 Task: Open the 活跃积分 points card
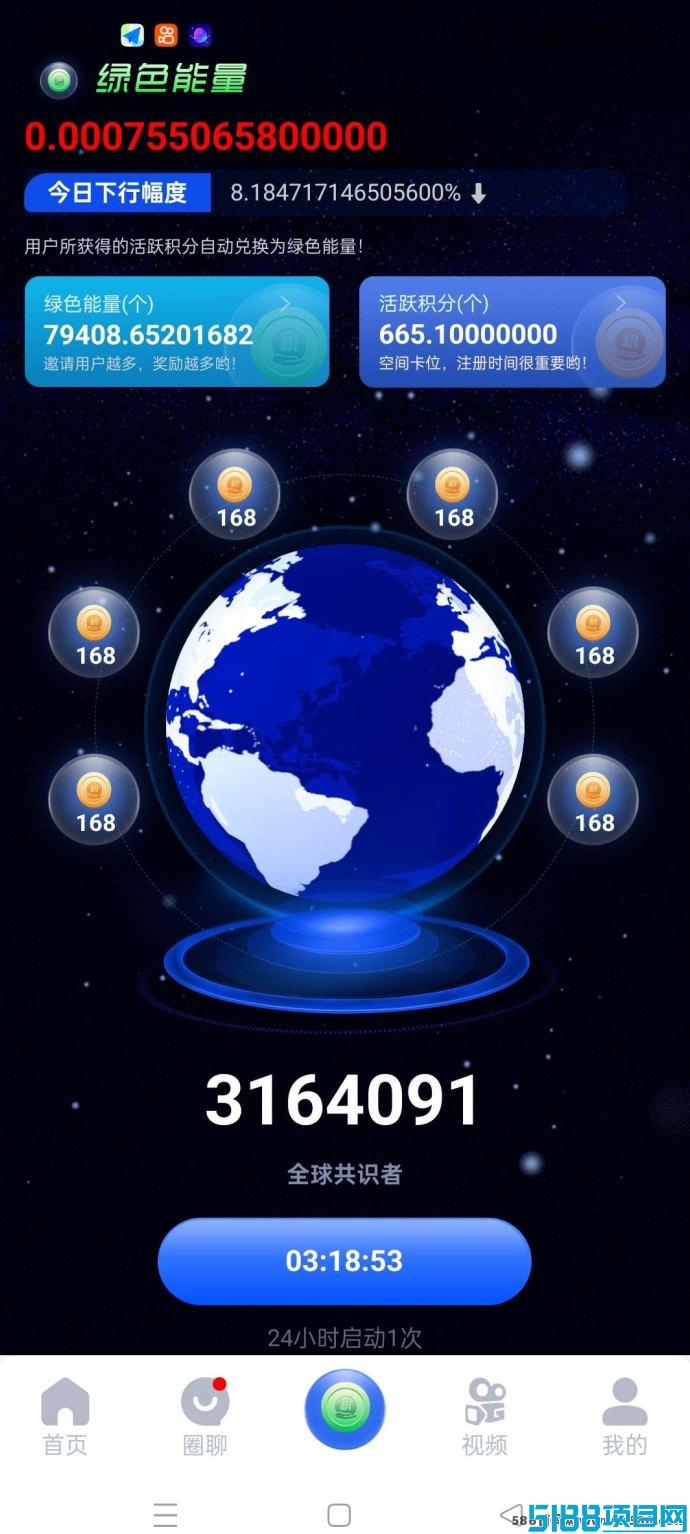[512, 332]
